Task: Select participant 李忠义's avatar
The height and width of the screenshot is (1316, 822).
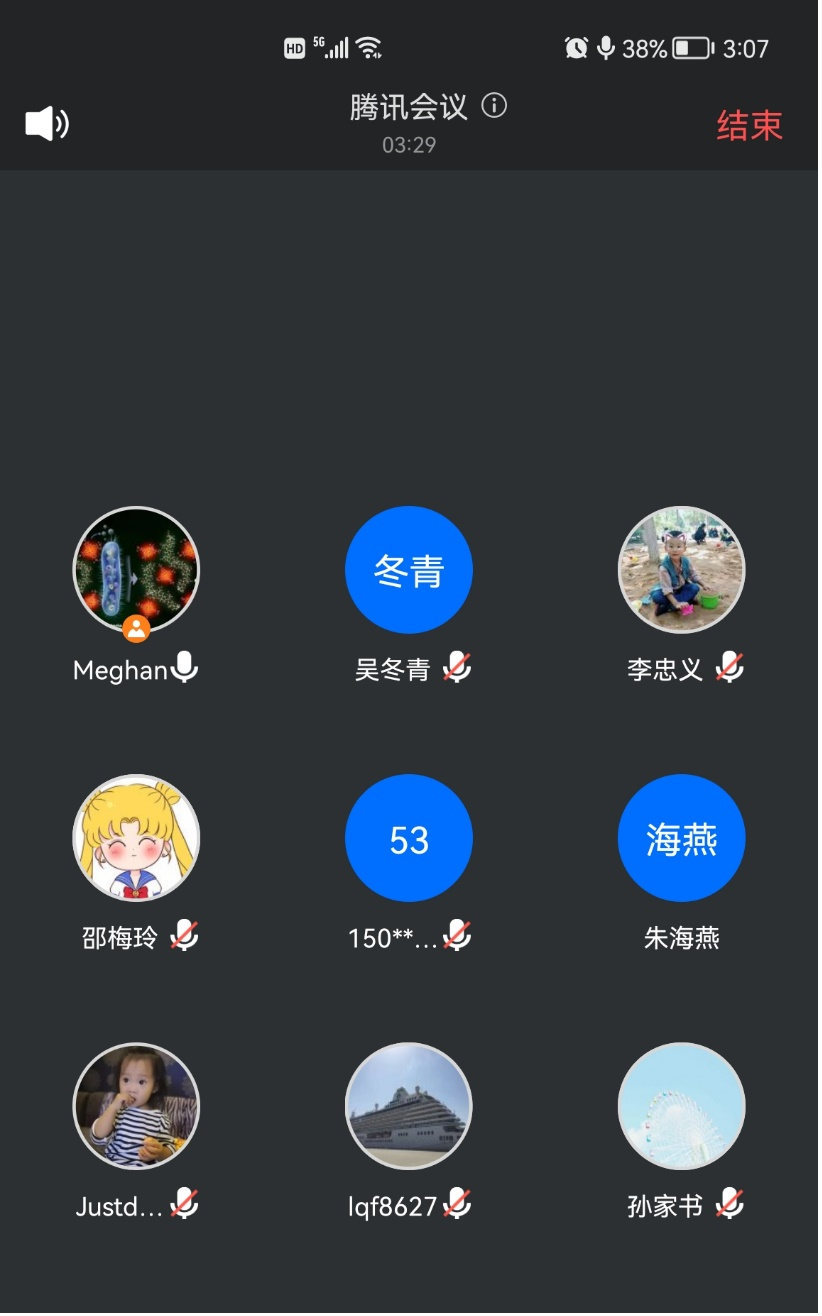Action: [x=682, y=570]
